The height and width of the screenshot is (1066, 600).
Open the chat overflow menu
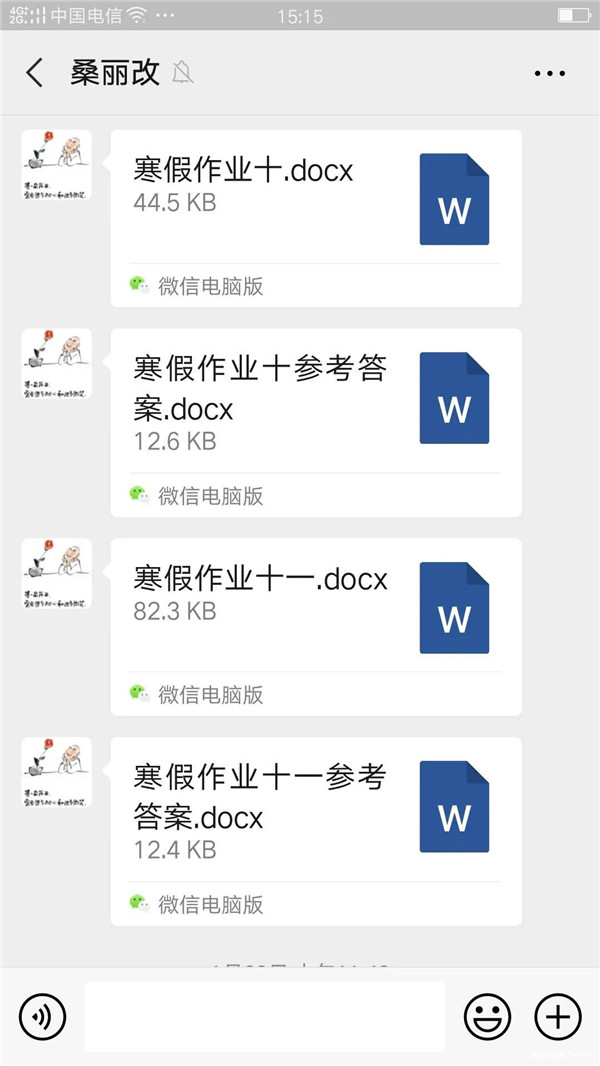click(x=549, y=73)
